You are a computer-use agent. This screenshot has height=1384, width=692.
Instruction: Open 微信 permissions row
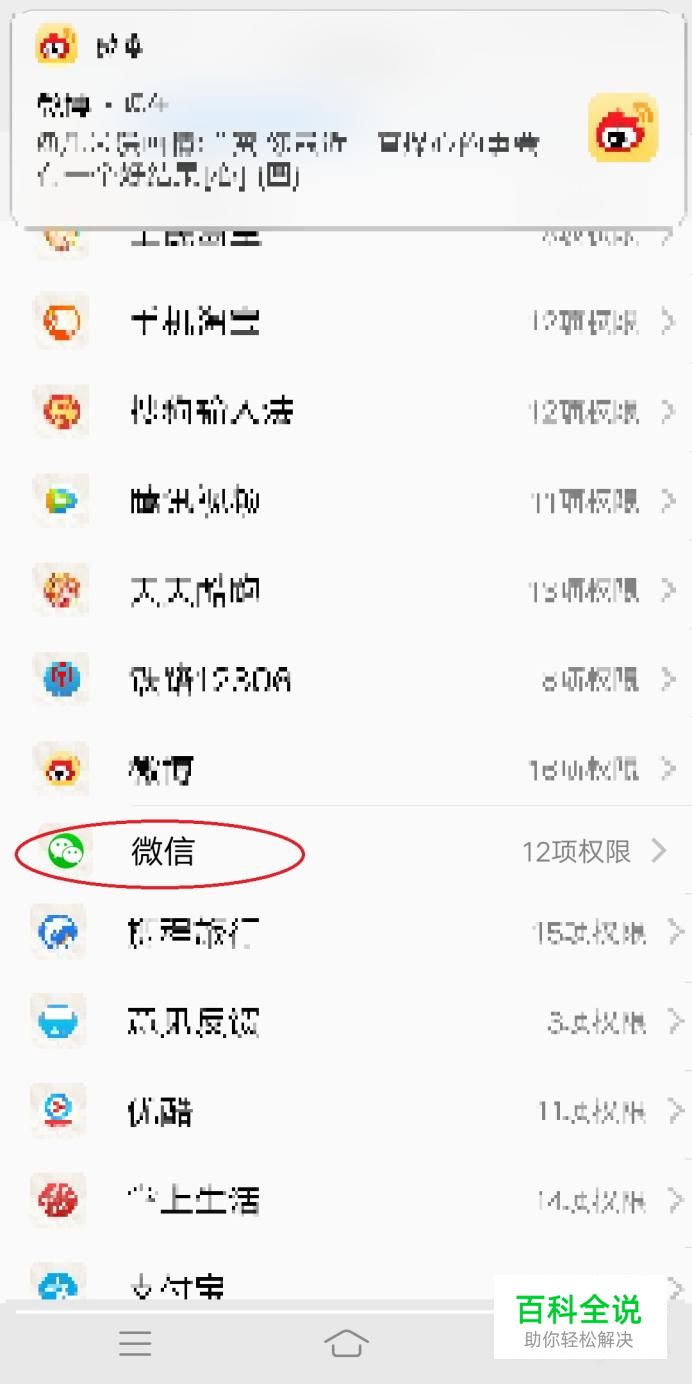346,851
